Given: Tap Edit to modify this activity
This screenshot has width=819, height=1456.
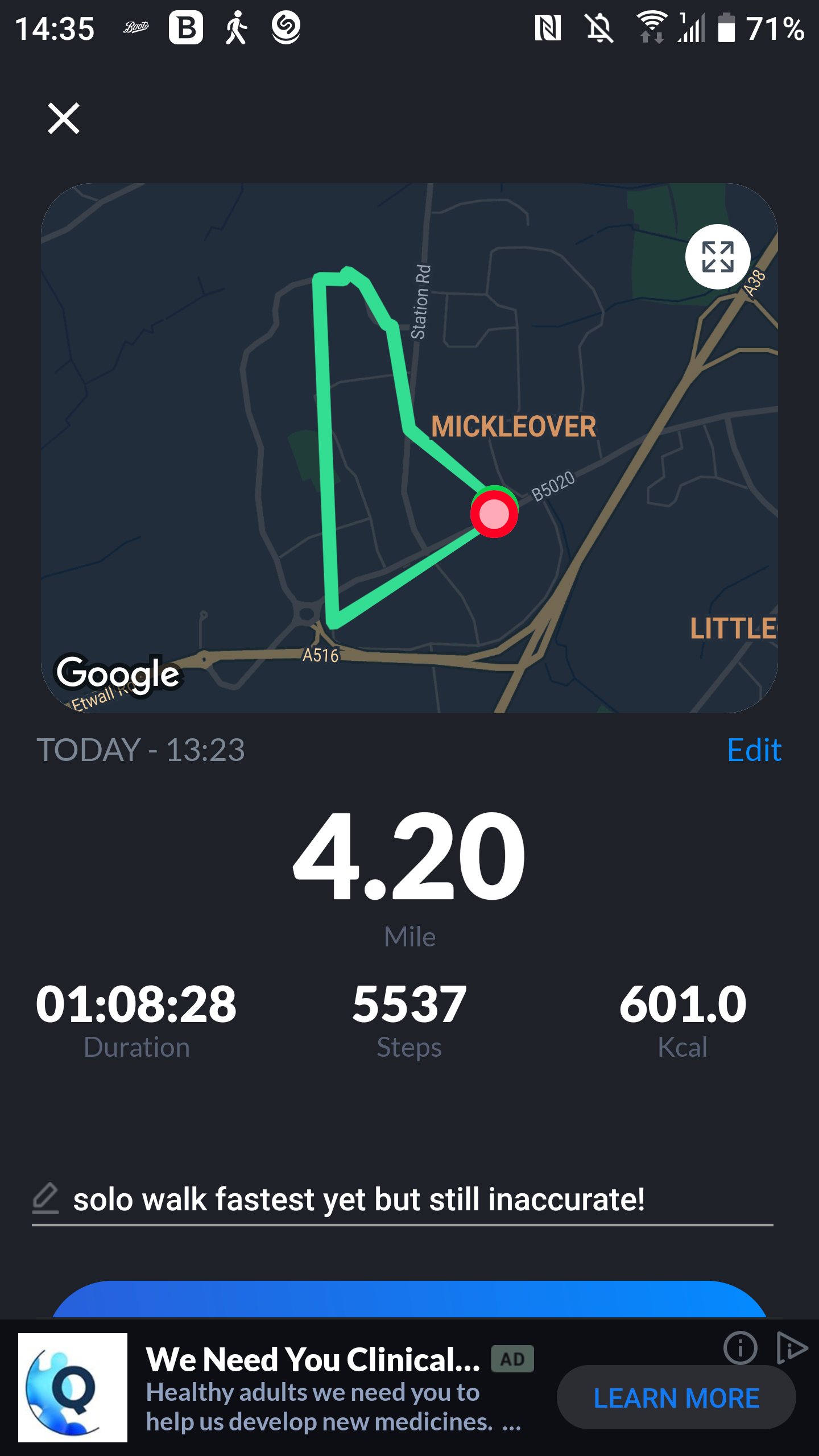Looking at the screenshot, I should (x=754, y=750).
